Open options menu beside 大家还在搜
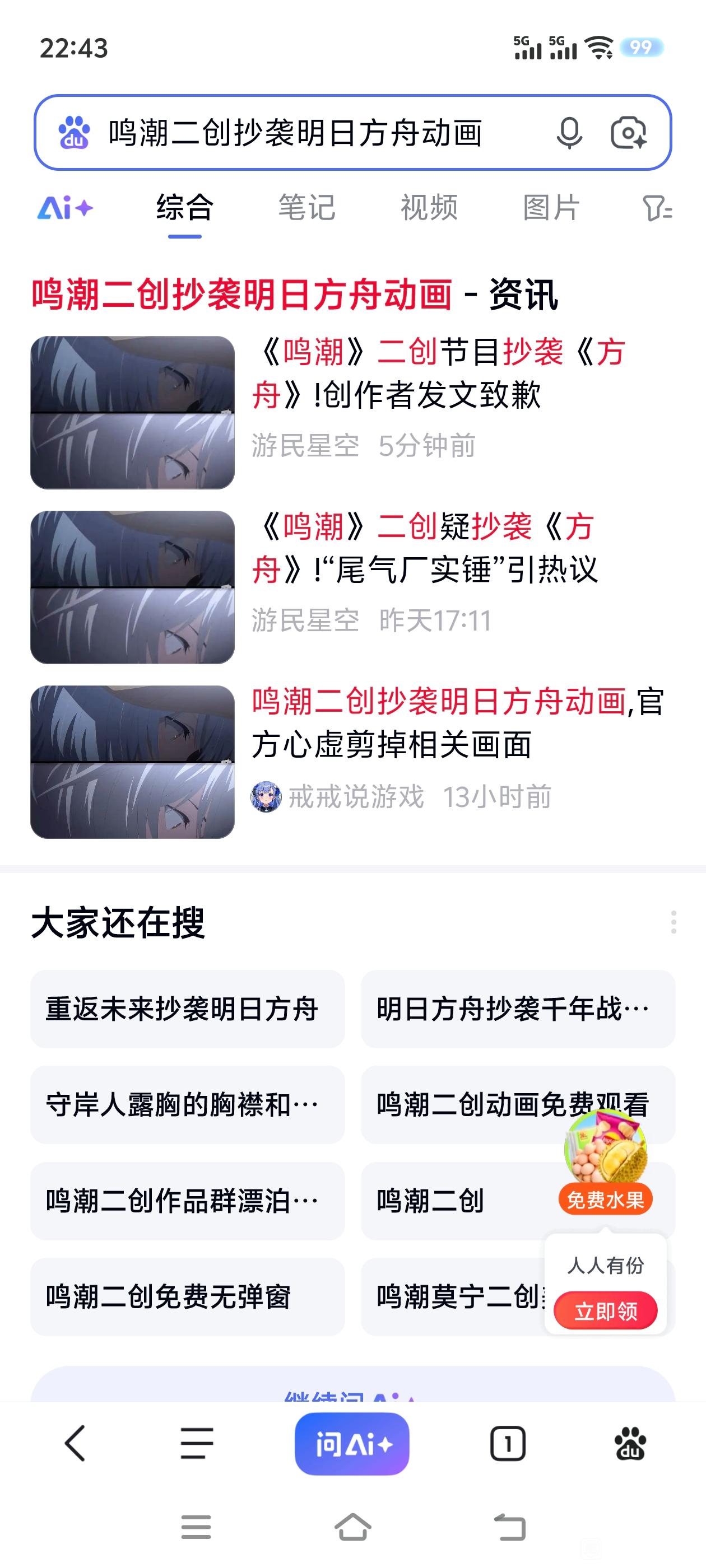706x1568 pixels. pos(673,922)
